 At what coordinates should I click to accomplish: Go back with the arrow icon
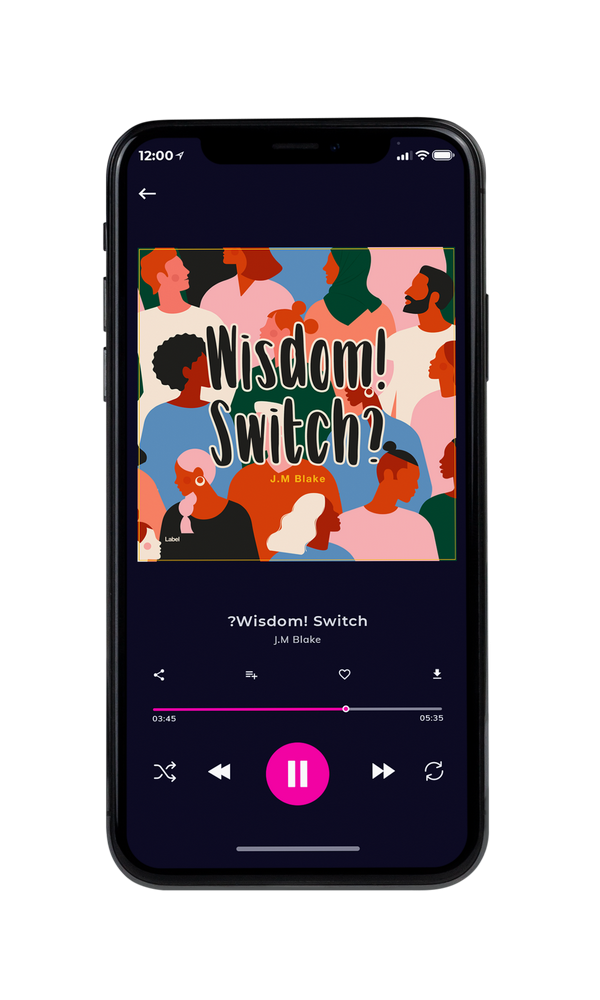(147, 193)
